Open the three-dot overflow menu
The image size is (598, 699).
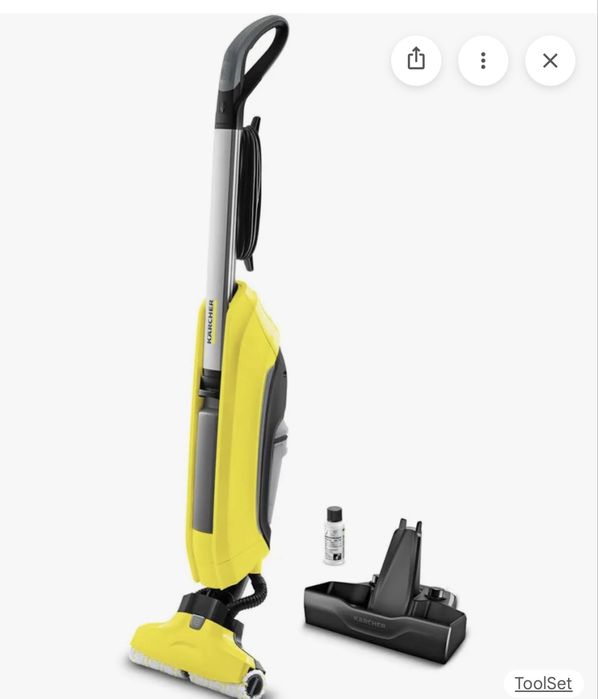coord(483,60)
